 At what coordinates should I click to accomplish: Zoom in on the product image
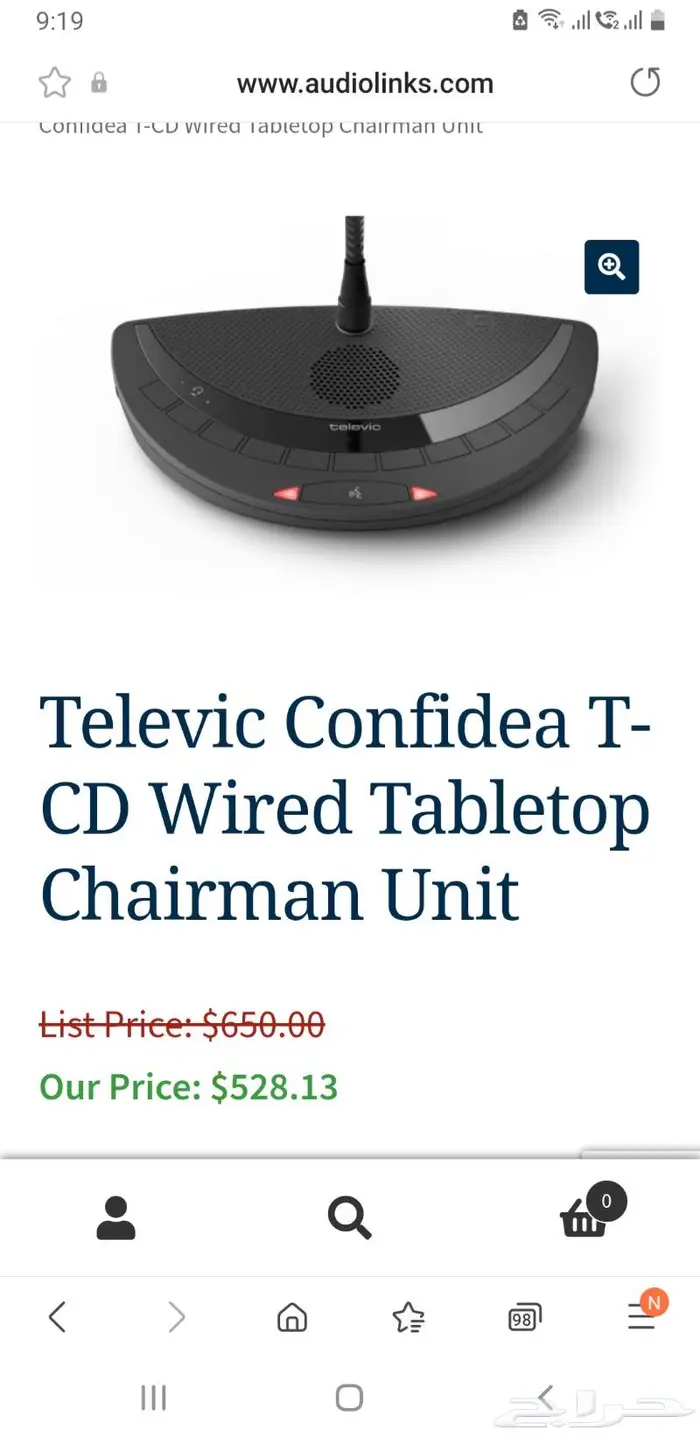click(611, 267)
